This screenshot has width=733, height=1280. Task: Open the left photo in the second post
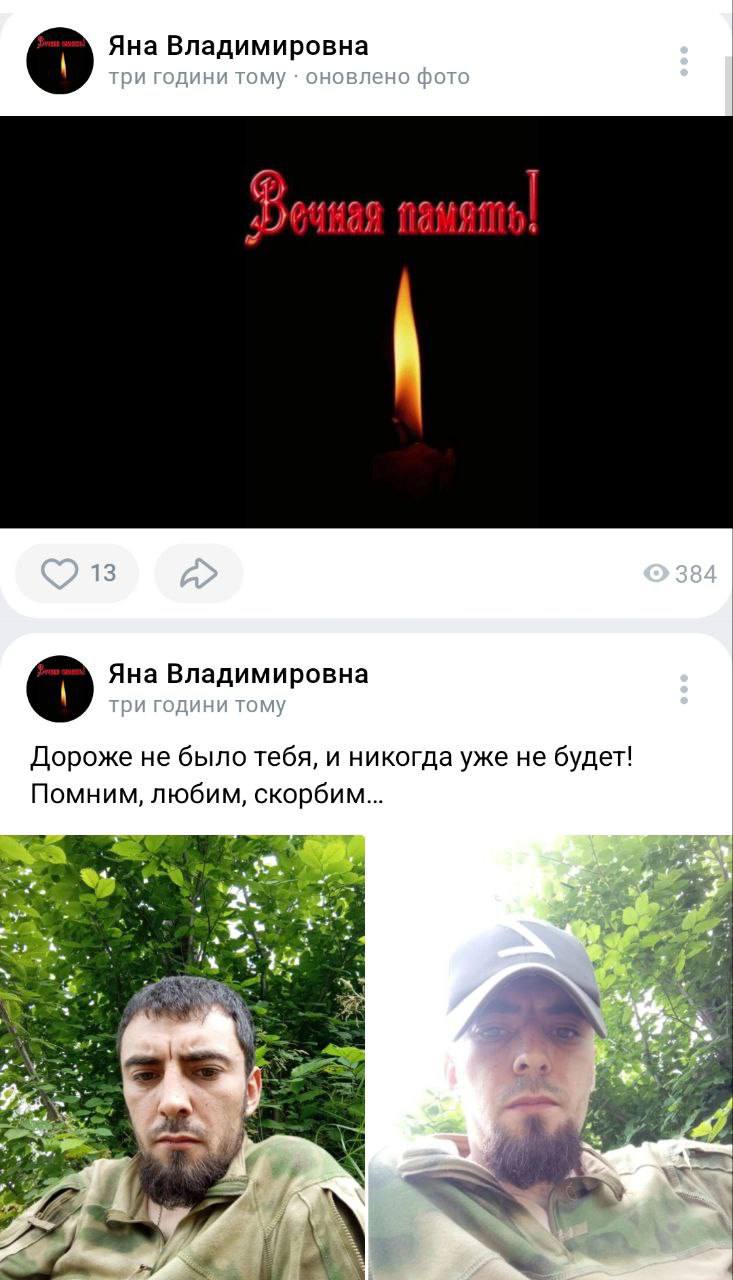click(182, 1057)
